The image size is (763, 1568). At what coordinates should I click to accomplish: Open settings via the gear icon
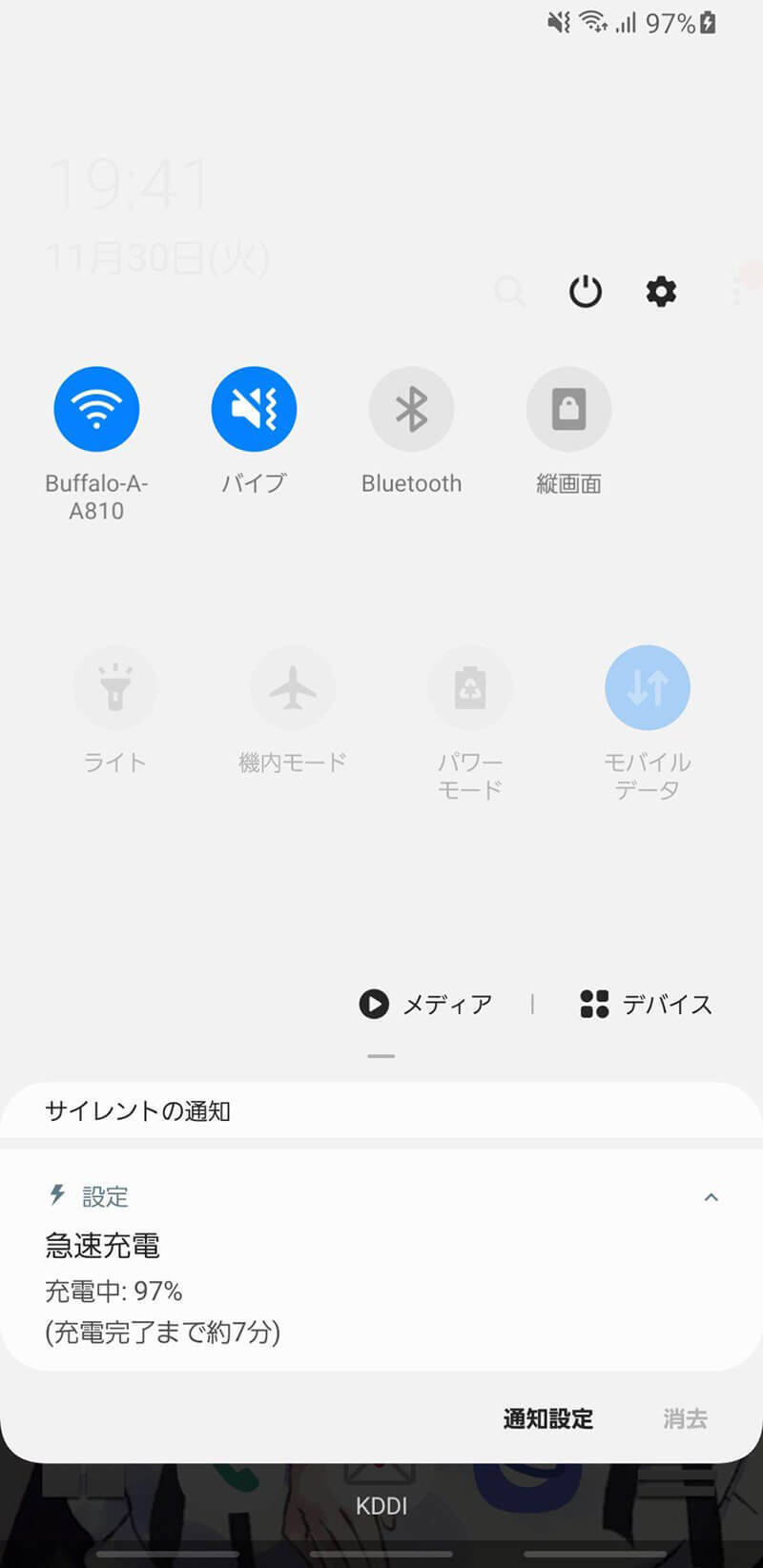(661, 292)
